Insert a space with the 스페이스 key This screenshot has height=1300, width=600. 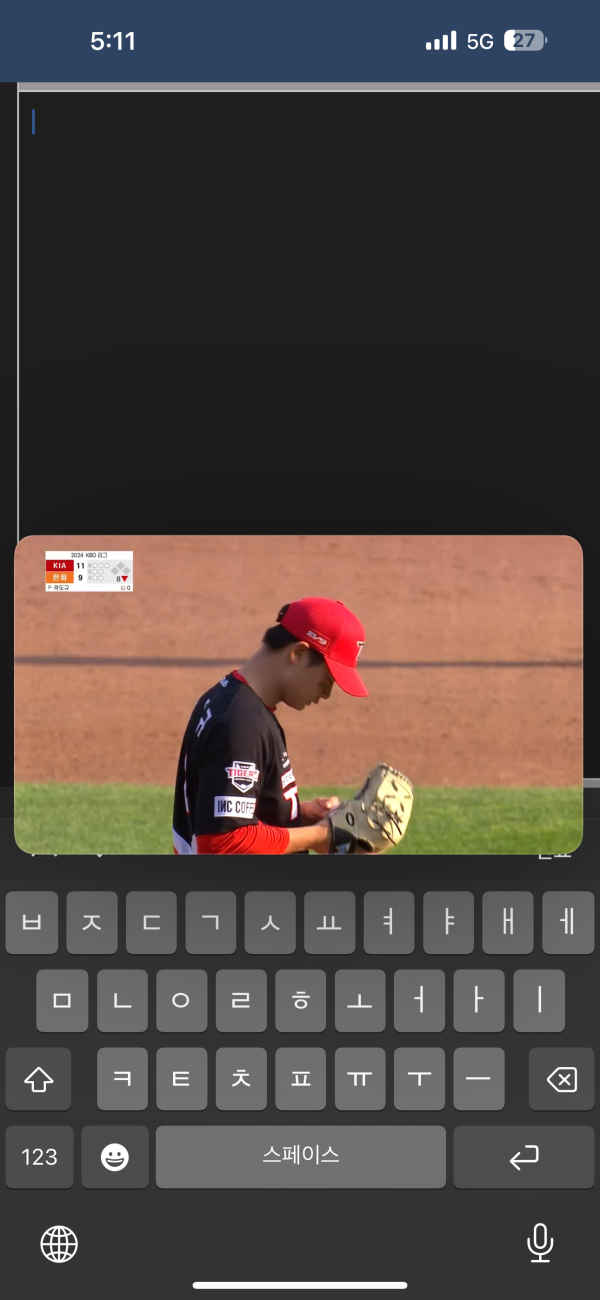300,1156
